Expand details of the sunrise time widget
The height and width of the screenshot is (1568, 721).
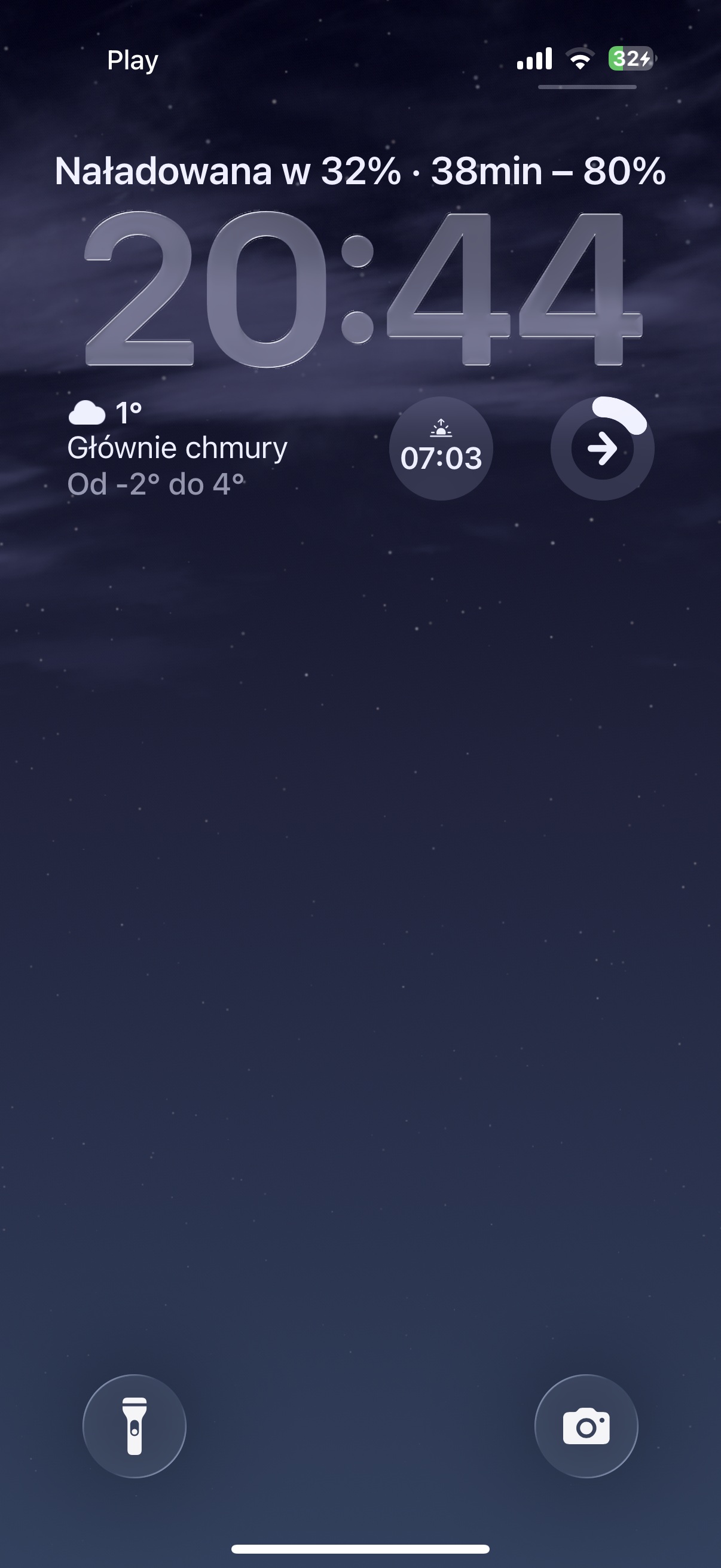[x=442, y=449]
